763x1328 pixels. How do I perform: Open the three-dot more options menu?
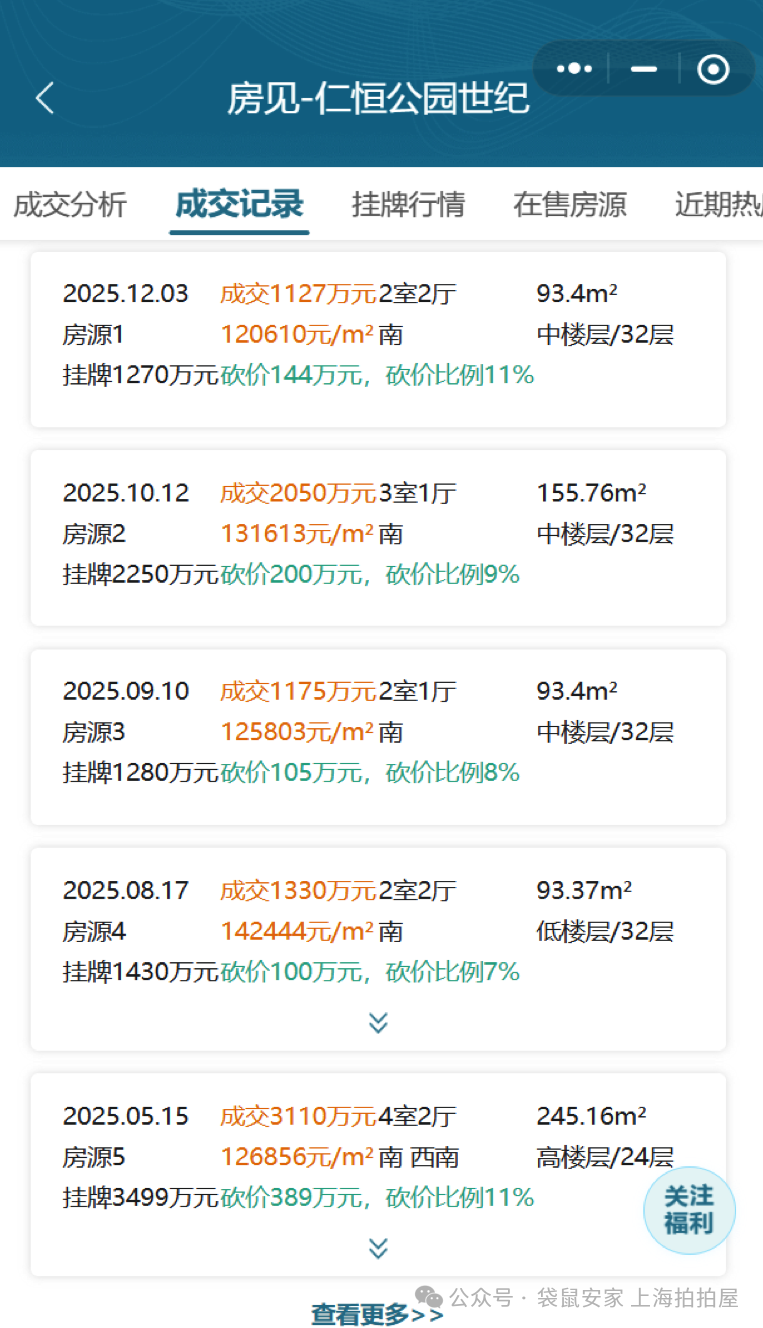573,68
